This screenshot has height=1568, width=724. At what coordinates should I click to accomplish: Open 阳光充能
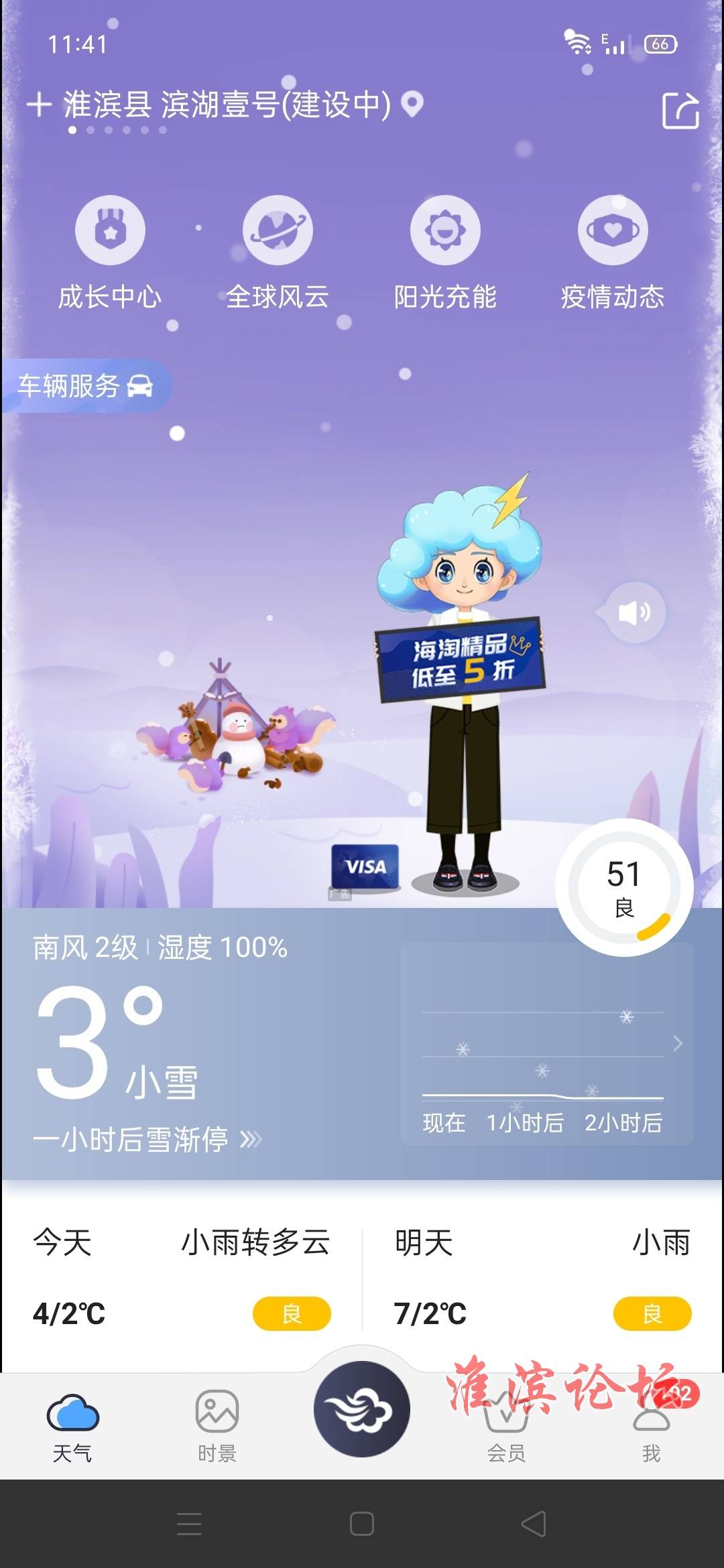(x=445, y=253)
